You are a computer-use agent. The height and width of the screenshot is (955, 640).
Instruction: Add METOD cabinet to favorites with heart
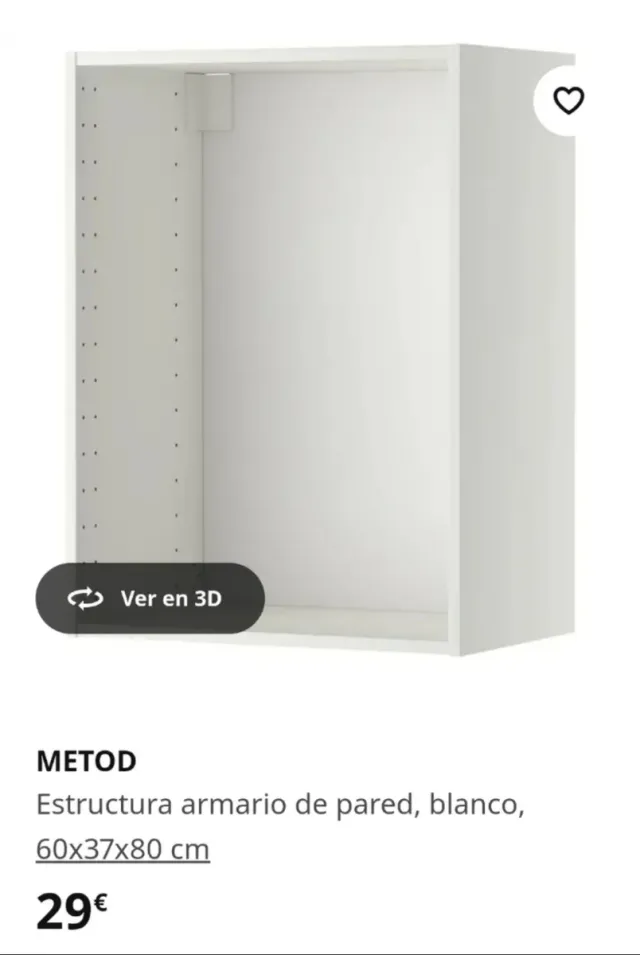(570, 100)
